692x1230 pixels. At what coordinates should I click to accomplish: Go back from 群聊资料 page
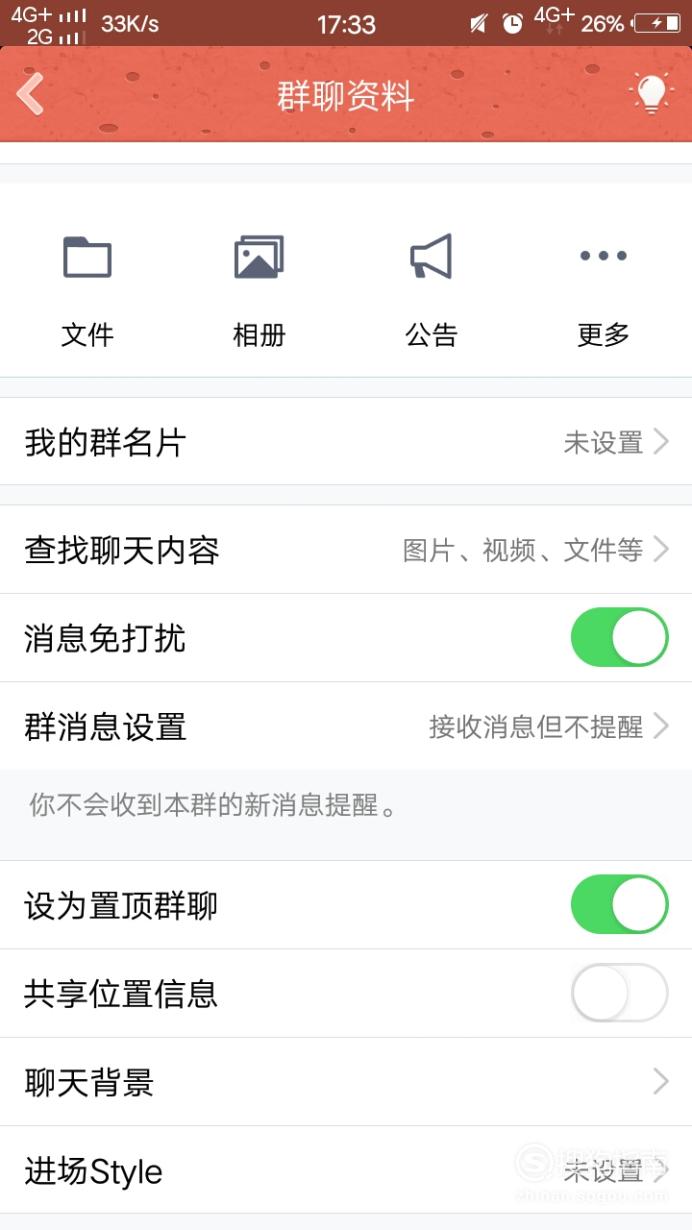(30, 95)
